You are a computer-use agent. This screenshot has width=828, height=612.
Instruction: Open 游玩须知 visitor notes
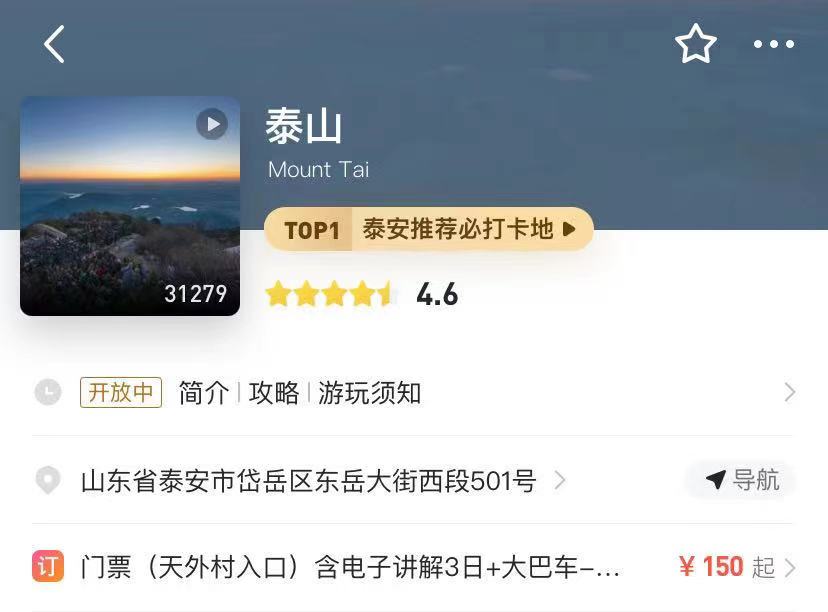point(369,393)
